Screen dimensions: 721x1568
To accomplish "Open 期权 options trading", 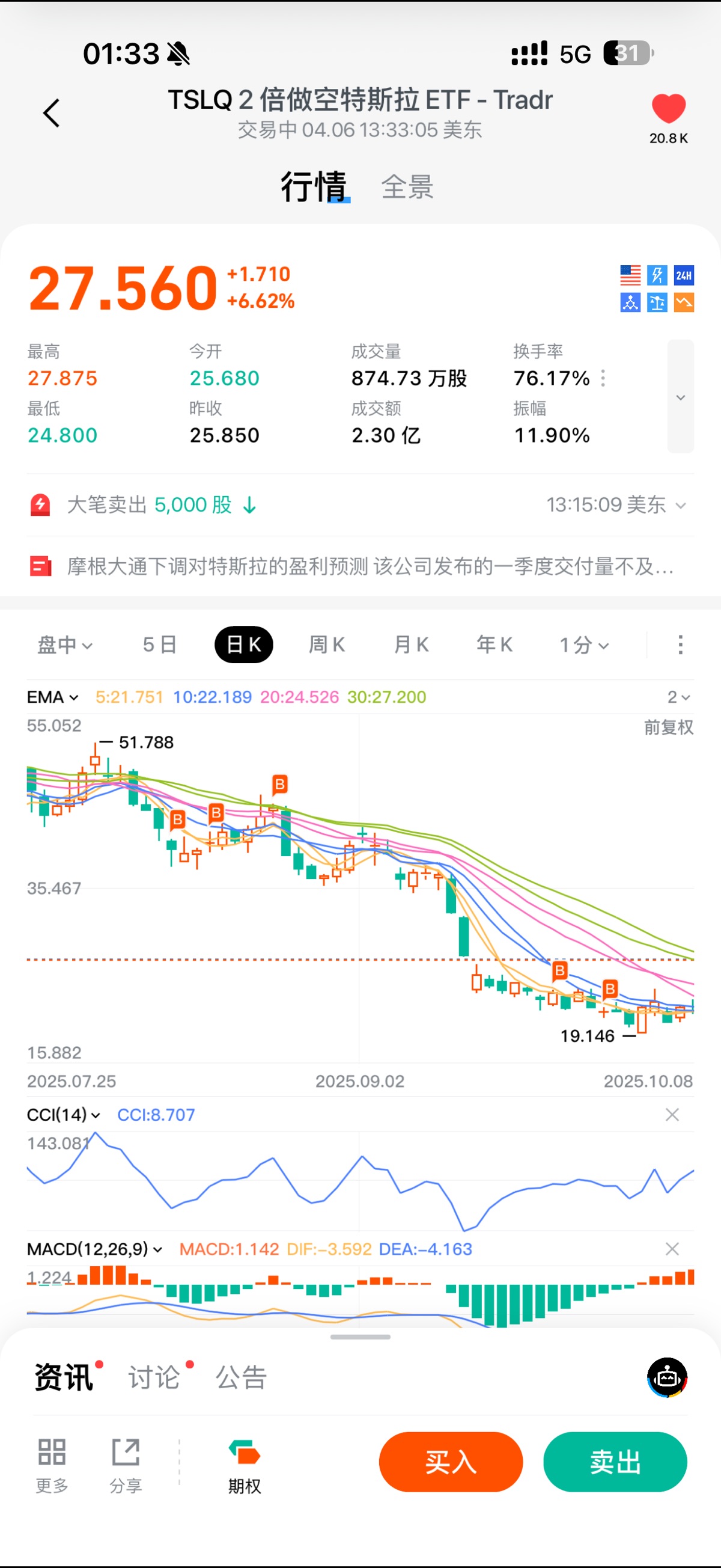I will pos(244,1467).
